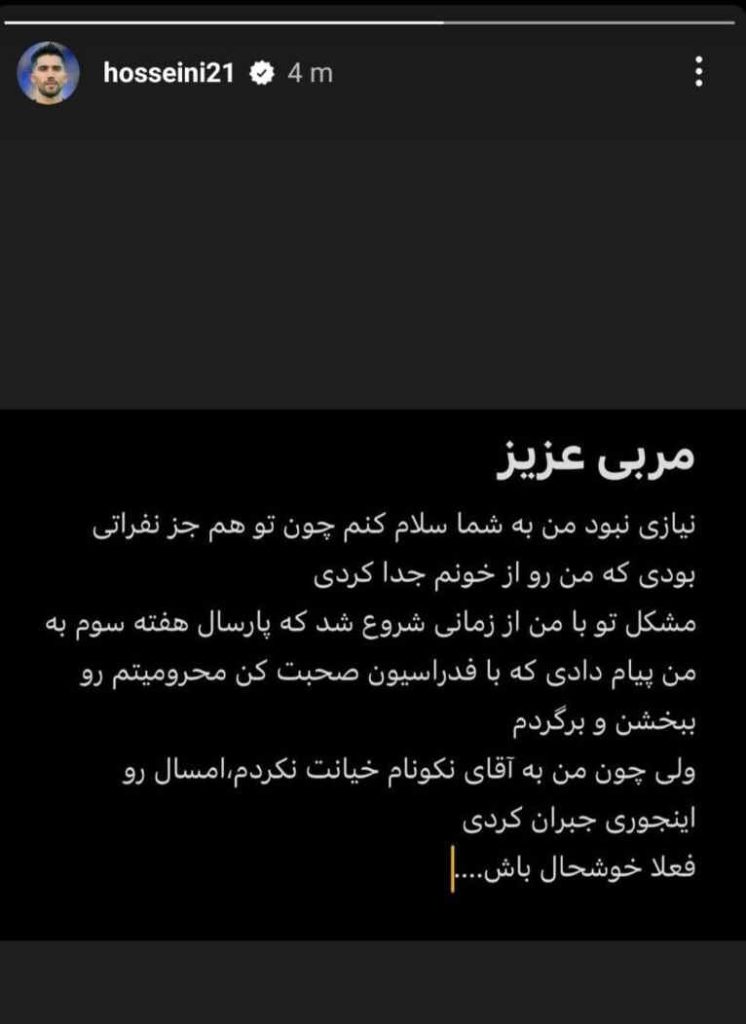This screenshot has width=746, height=1024.
Task: Click the unfilled second story progress segment
Action: tap(590, 20)
